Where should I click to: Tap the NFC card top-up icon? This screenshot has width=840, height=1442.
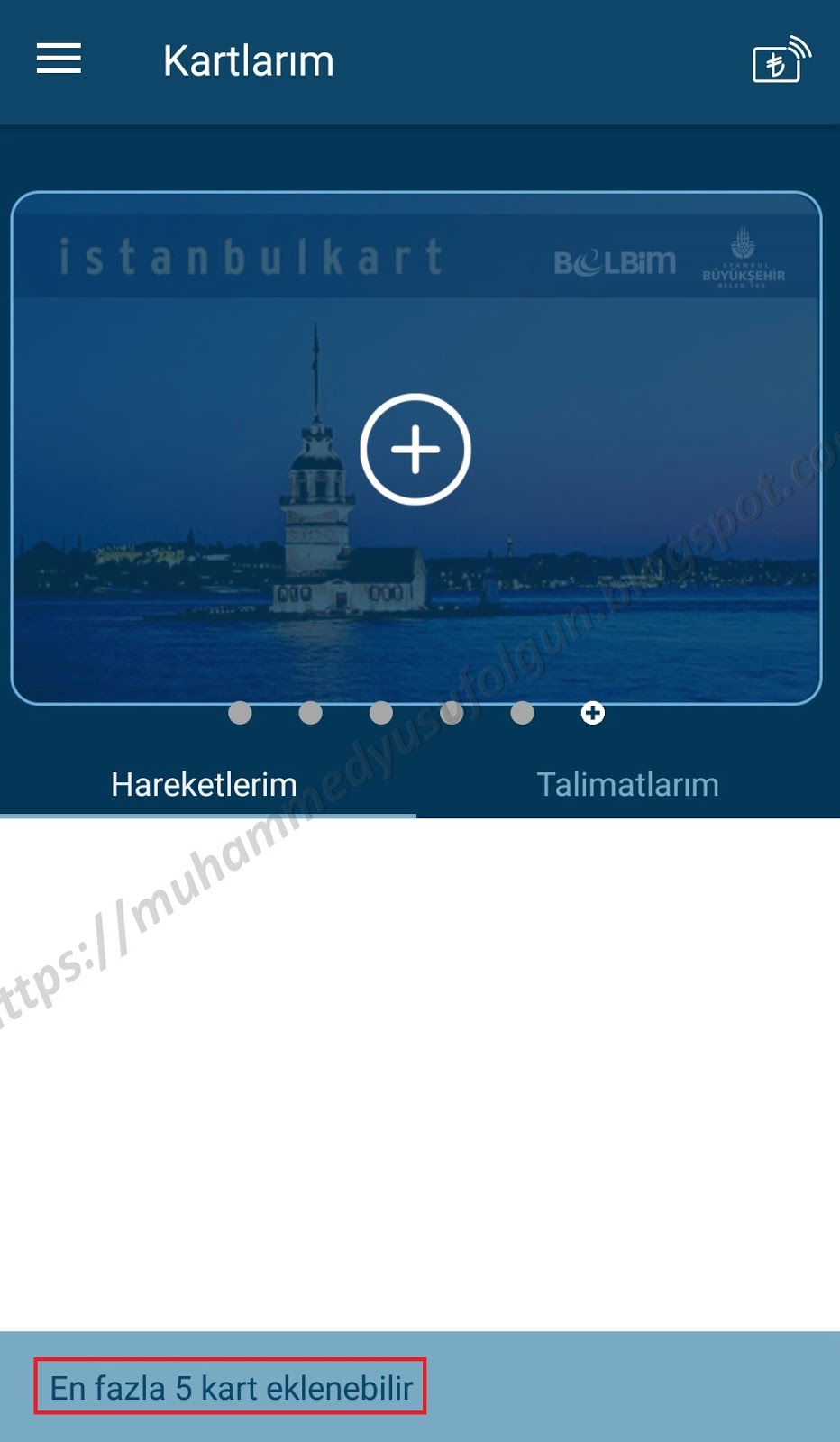click(x=777, y=59)
